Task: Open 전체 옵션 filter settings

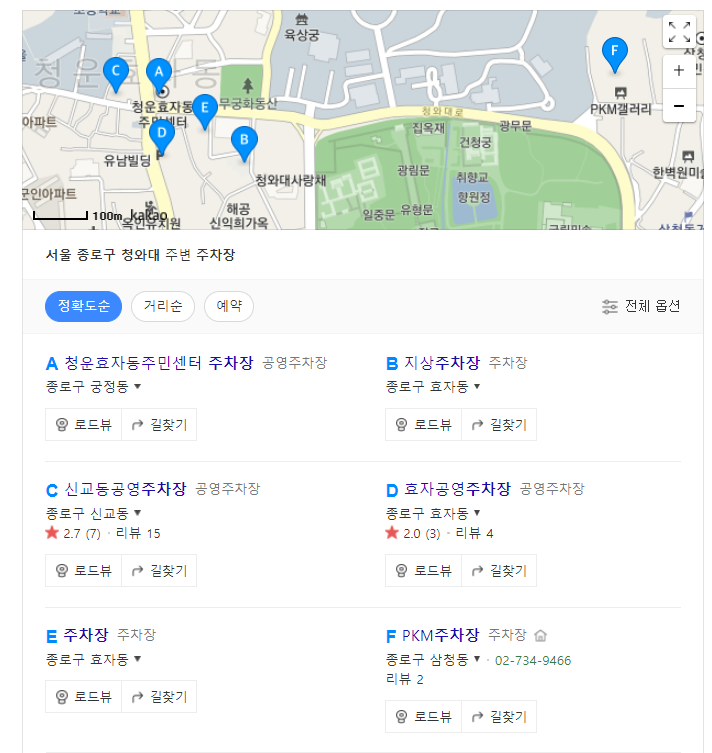Action: click(x=641, y=306)
